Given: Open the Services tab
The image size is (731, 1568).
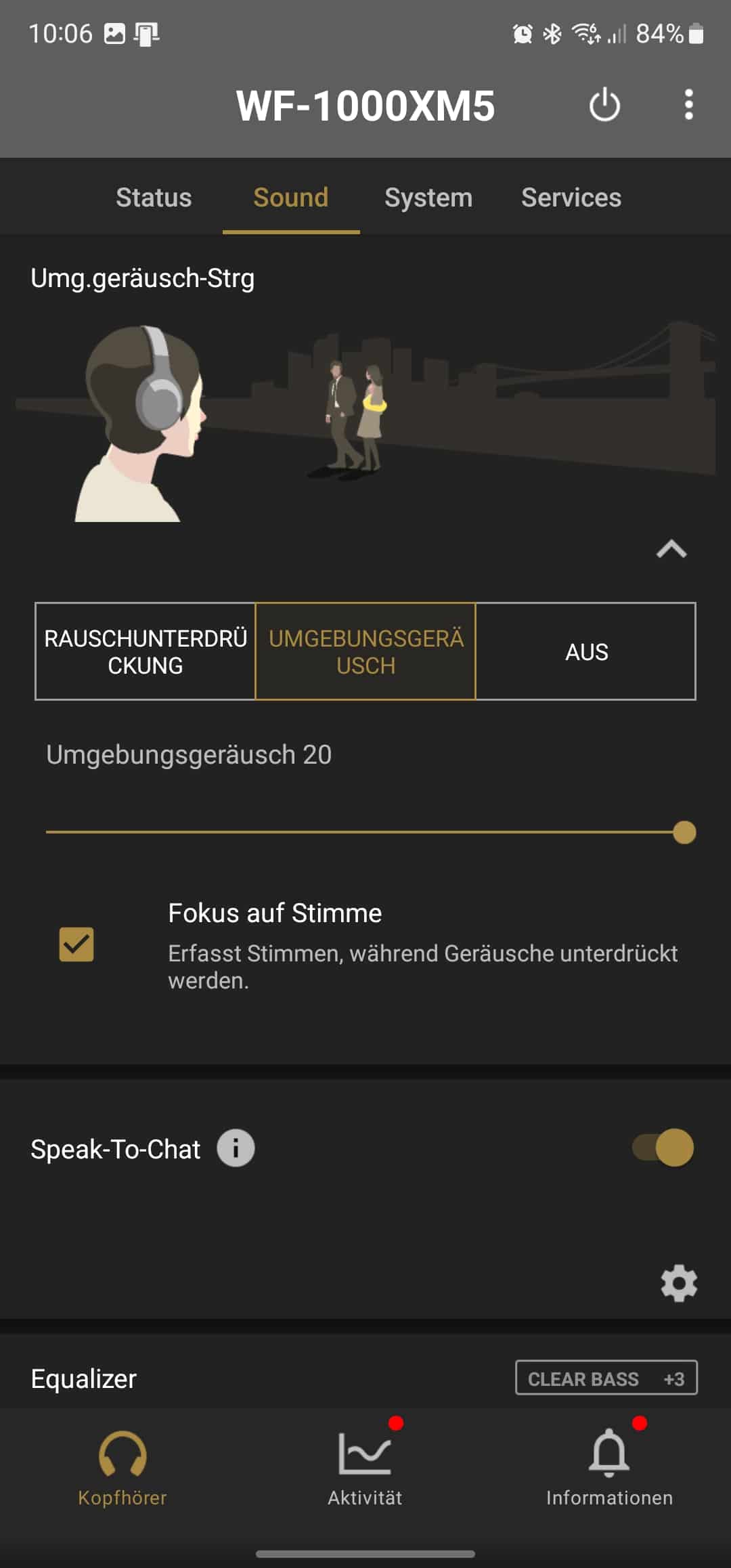Looking at the screenshot, I should tap(571, 198).
